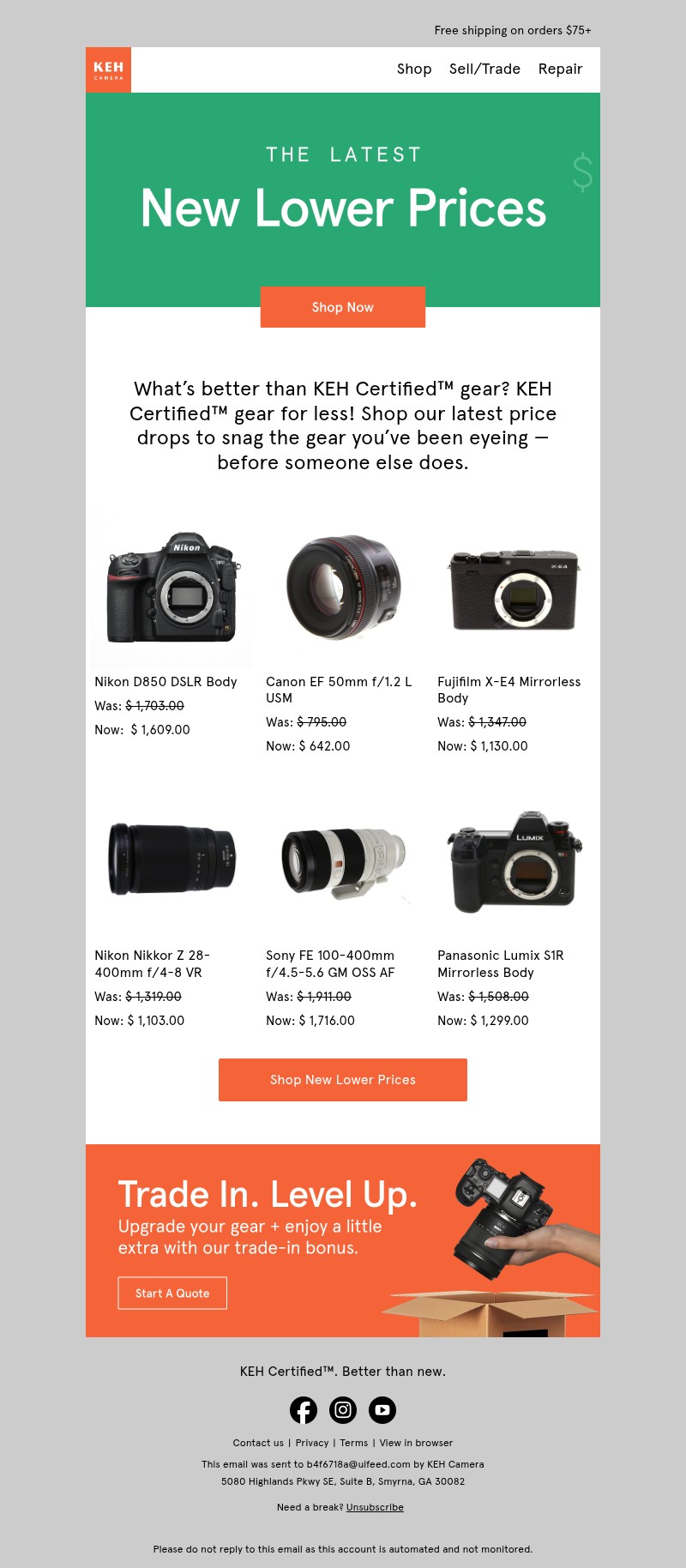Tap the Shop Now button
686x1568 pixels.
pyautogui.click(x=343, y=307)
